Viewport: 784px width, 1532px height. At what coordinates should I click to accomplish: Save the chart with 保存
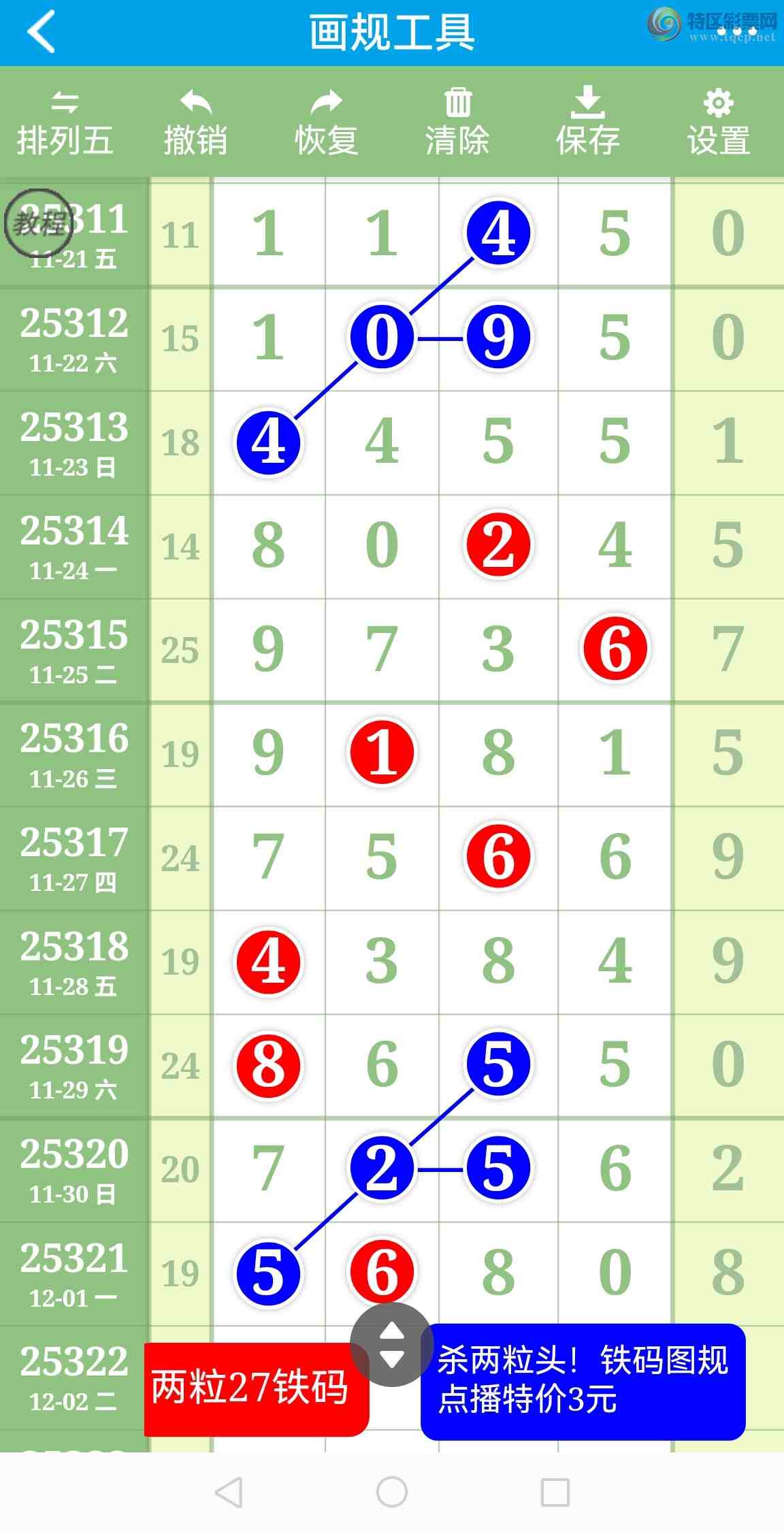tap(587, 123)
